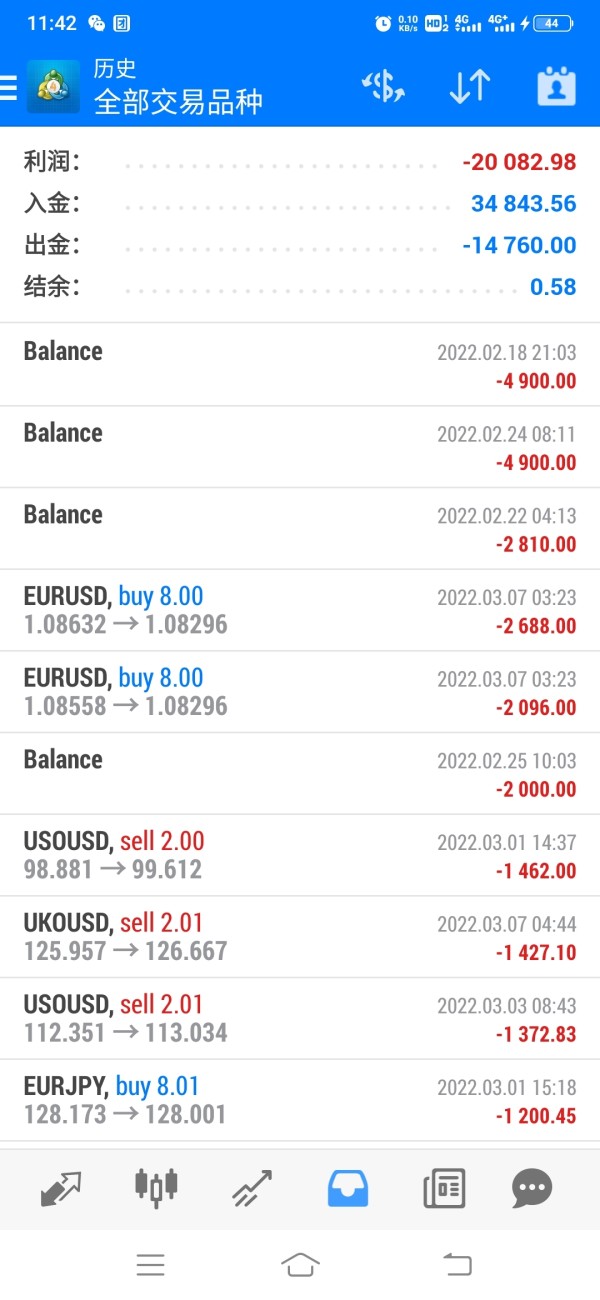
Task: Open the side drawer menu
Action: [x=10, y=88]
